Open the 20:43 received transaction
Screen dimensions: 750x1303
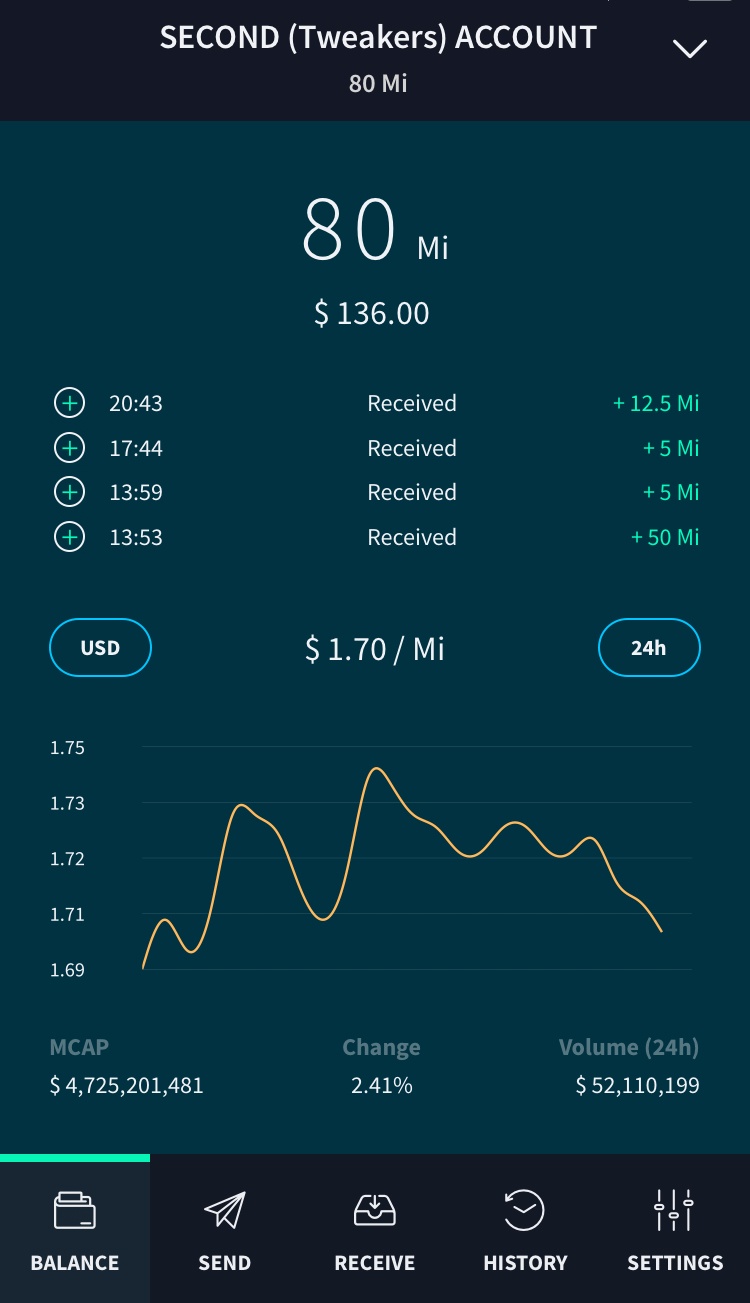(375, 404)
